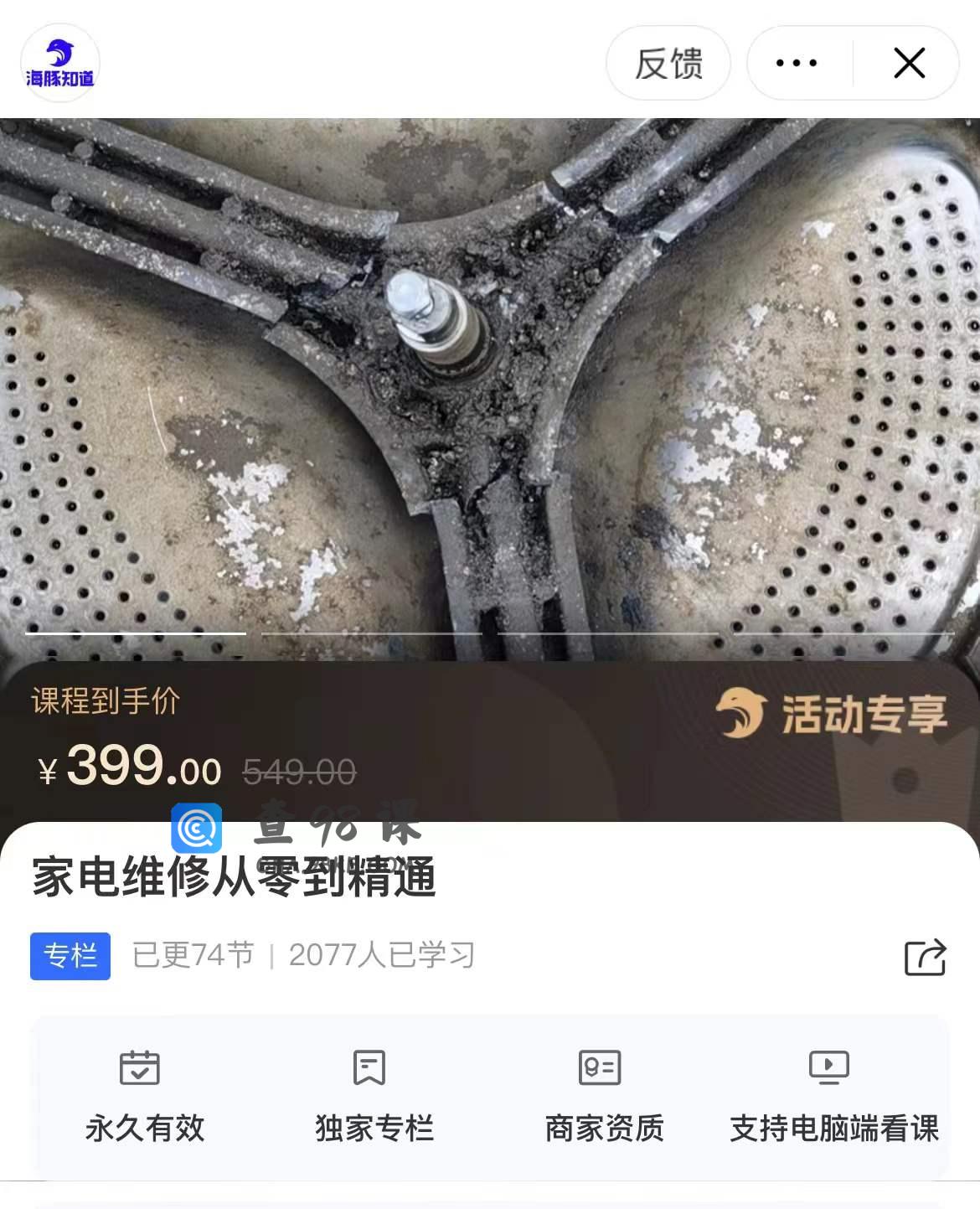The height and width of the screenshot is (1209, 980).
Task: Tap the 反馈 feedback button
Action: click(668, 64)
